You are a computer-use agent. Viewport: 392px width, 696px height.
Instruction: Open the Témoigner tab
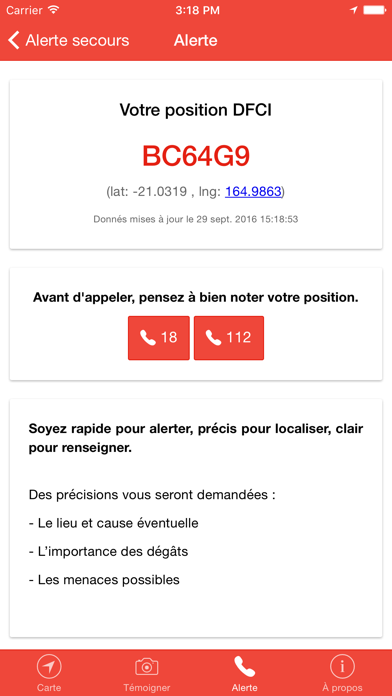(x=147, y=673)
